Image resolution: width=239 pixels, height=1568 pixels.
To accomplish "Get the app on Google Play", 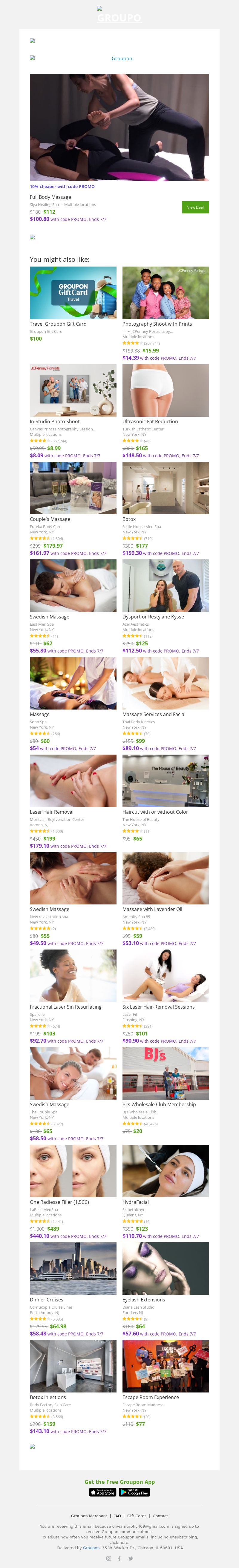I will click(134, 1492).
